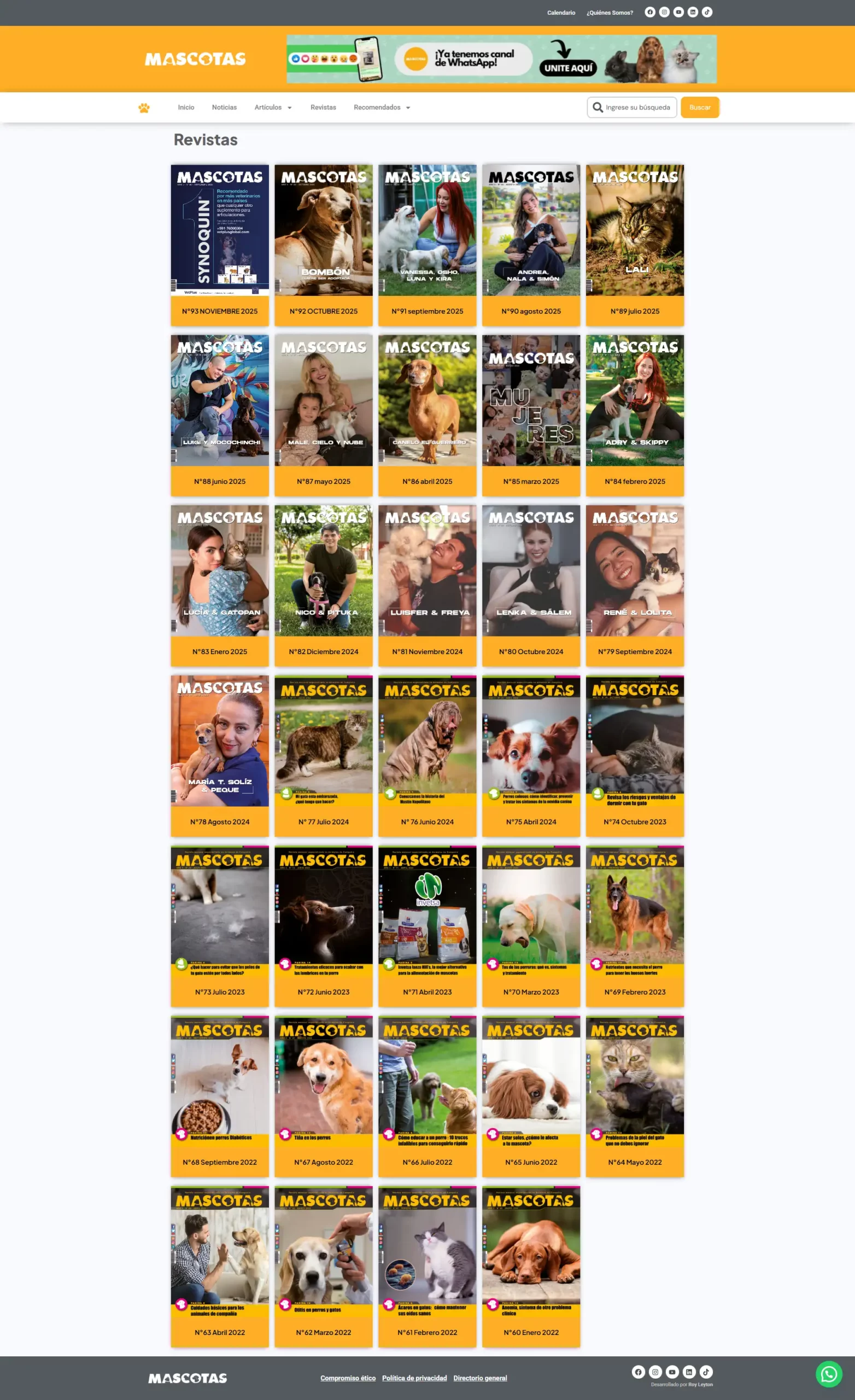Expand the Recomendados dropdown menu
855x1400 pixels.
381,107
